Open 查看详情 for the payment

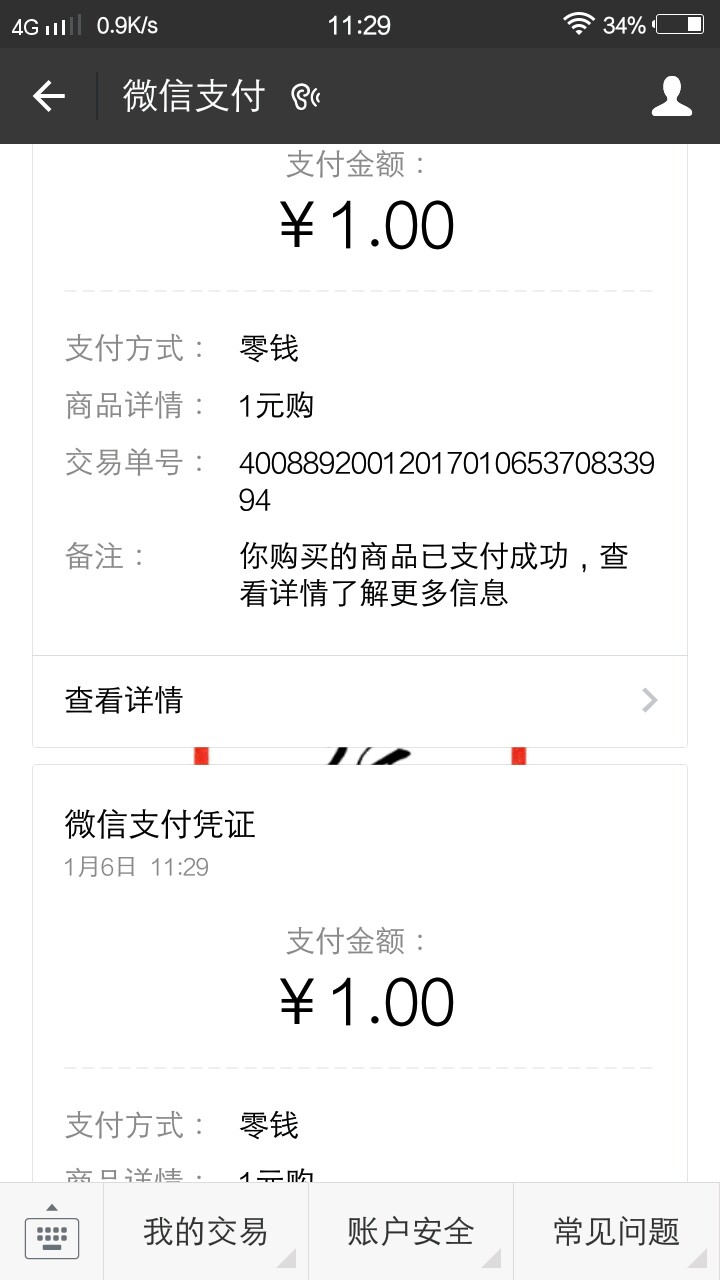360,701
